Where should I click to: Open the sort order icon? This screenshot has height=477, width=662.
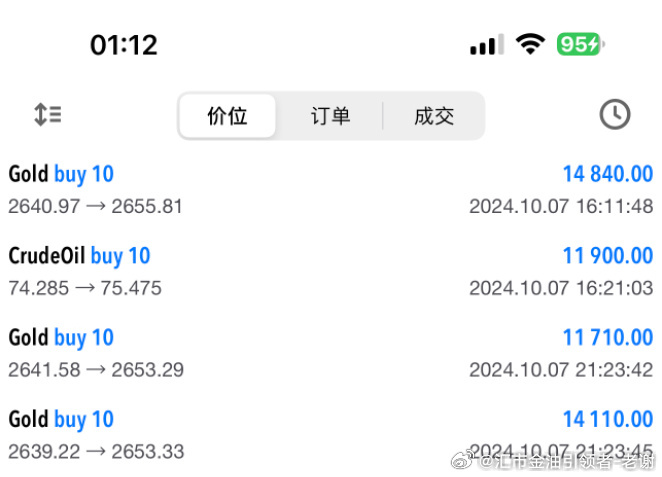point(47,115)
